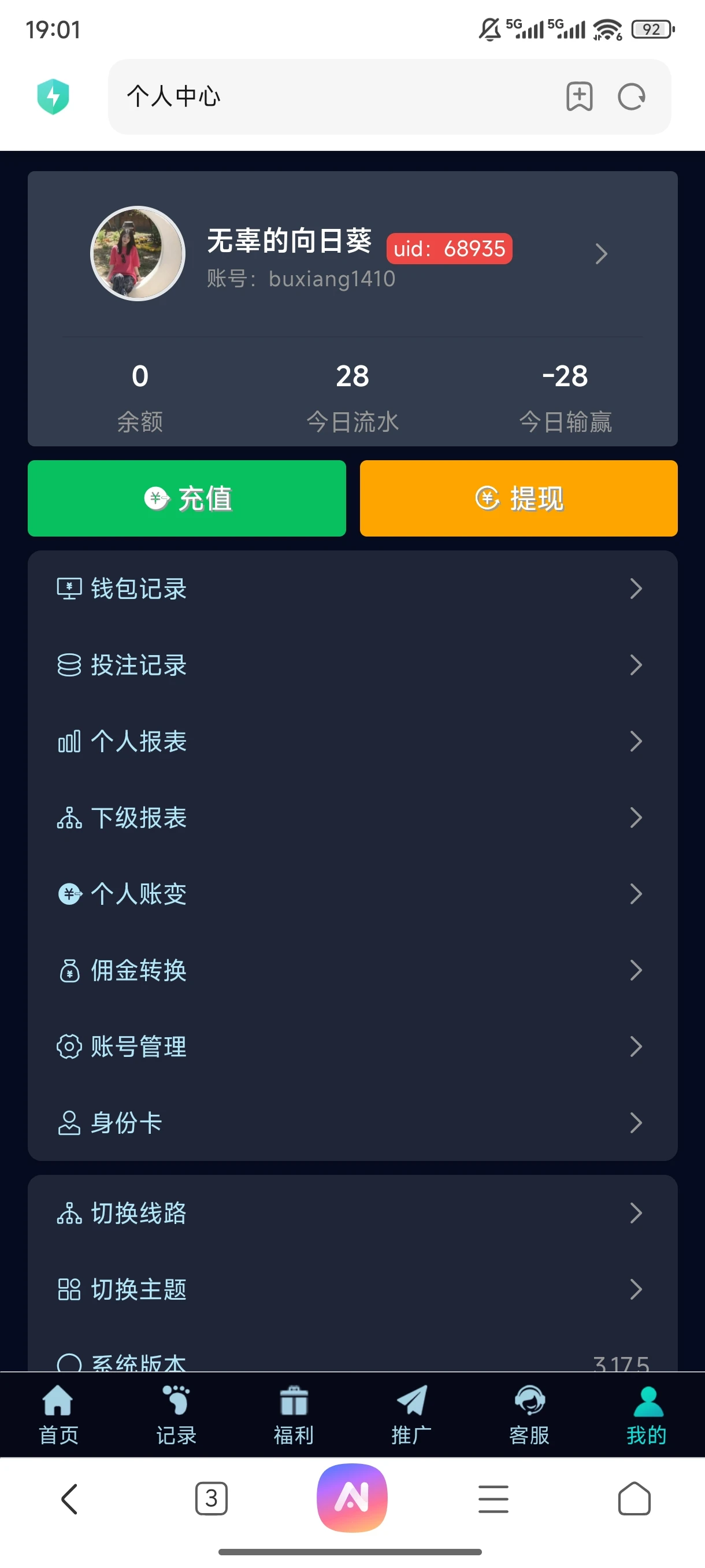Click the 下级报表 subordinate report icon
The width and height of the screenshot is (705, 1568).
pos(69,818)
